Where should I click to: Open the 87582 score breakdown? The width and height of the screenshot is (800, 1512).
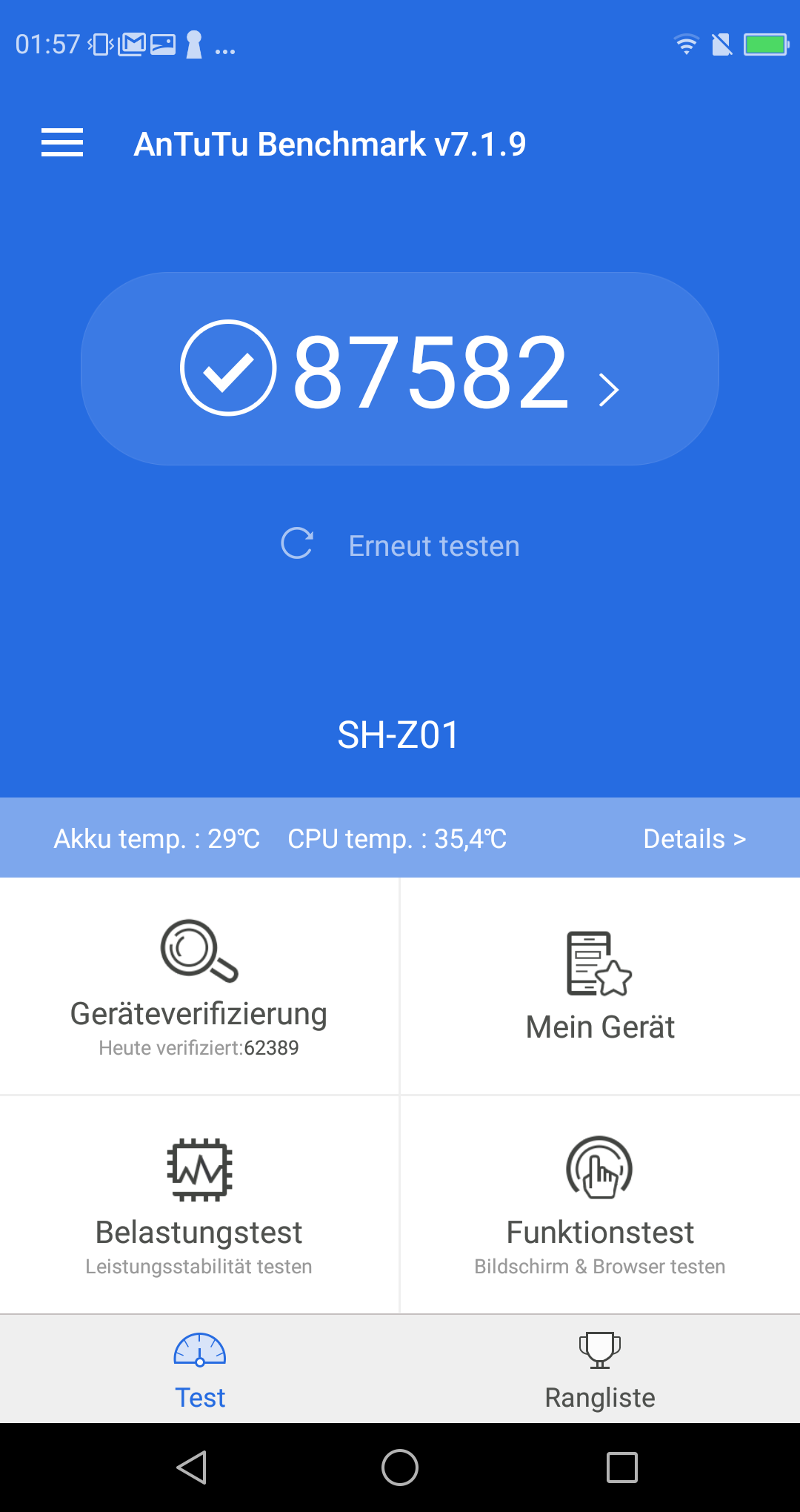click(x=400, y=368)
